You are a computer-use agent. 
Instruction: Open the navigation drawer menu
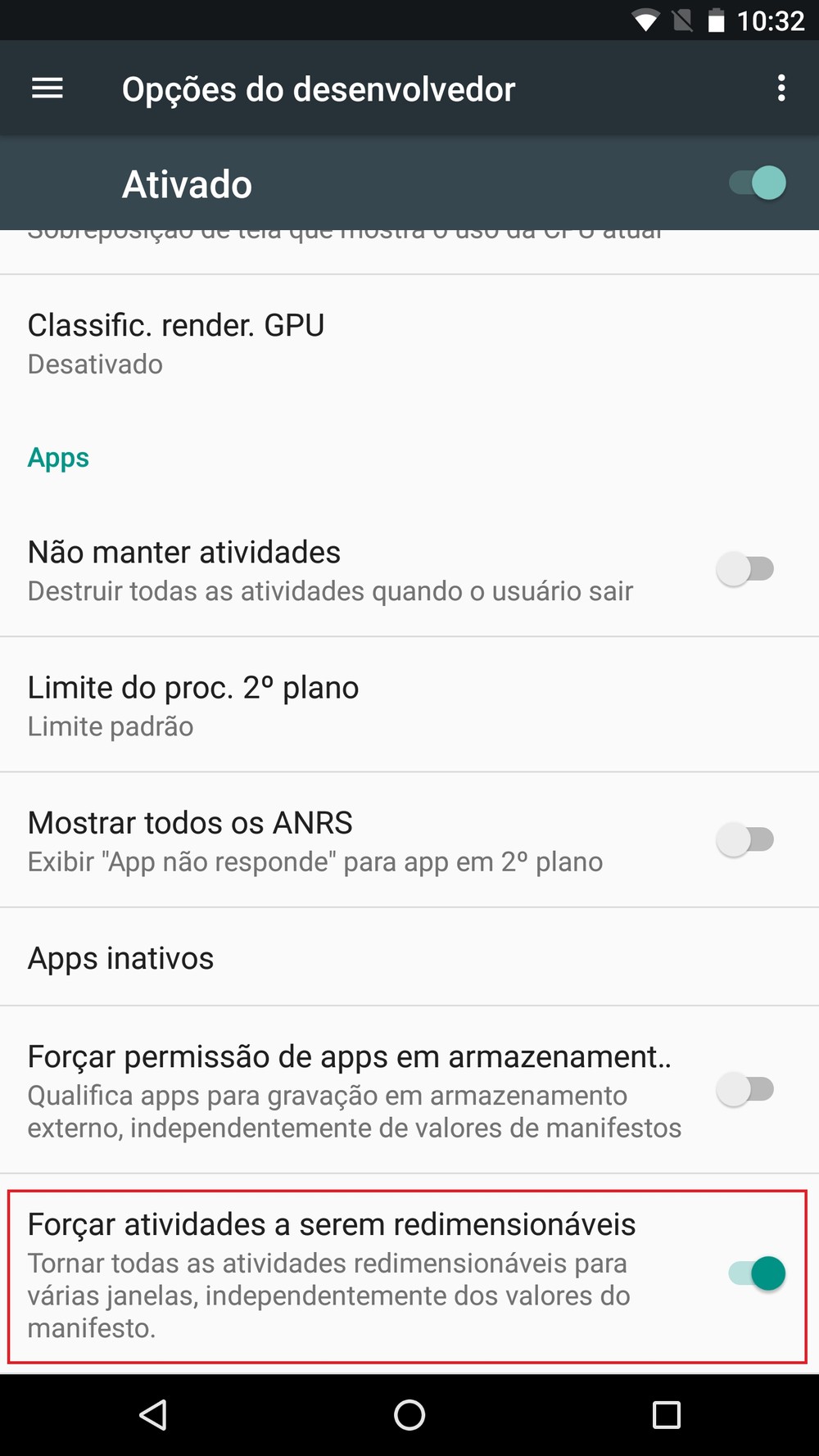click(x=48, y=88)
